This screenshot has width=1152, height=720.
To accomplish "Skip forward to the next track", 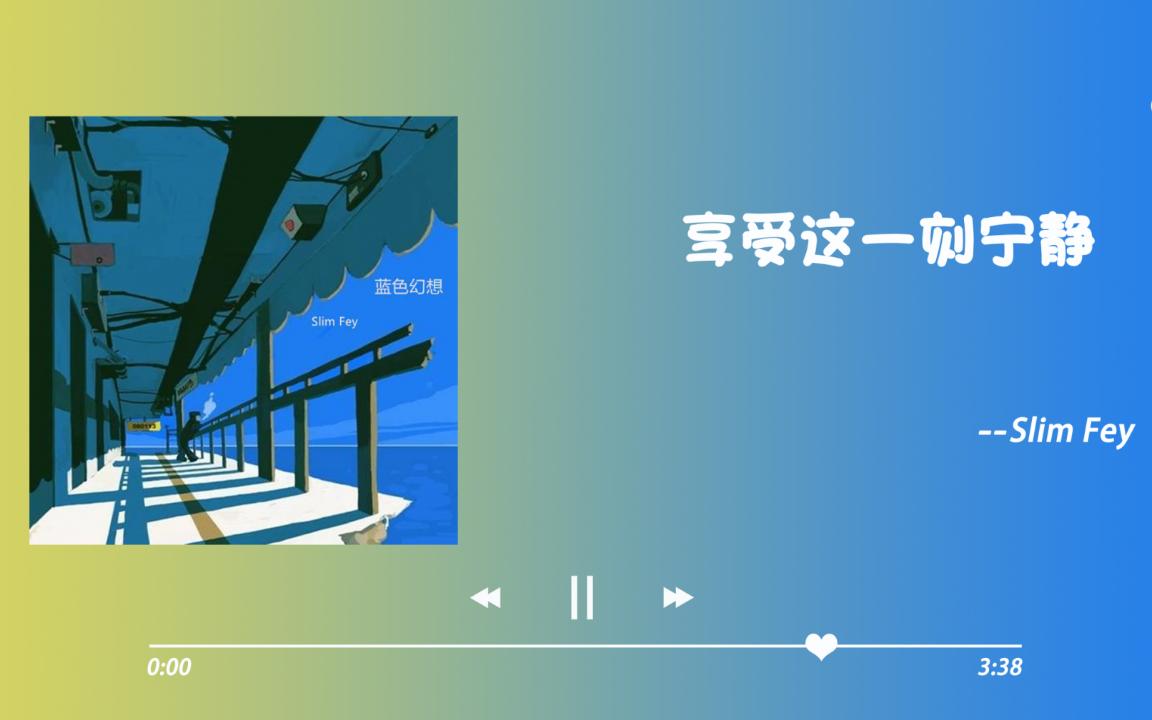I will click(x=677, y=598).
